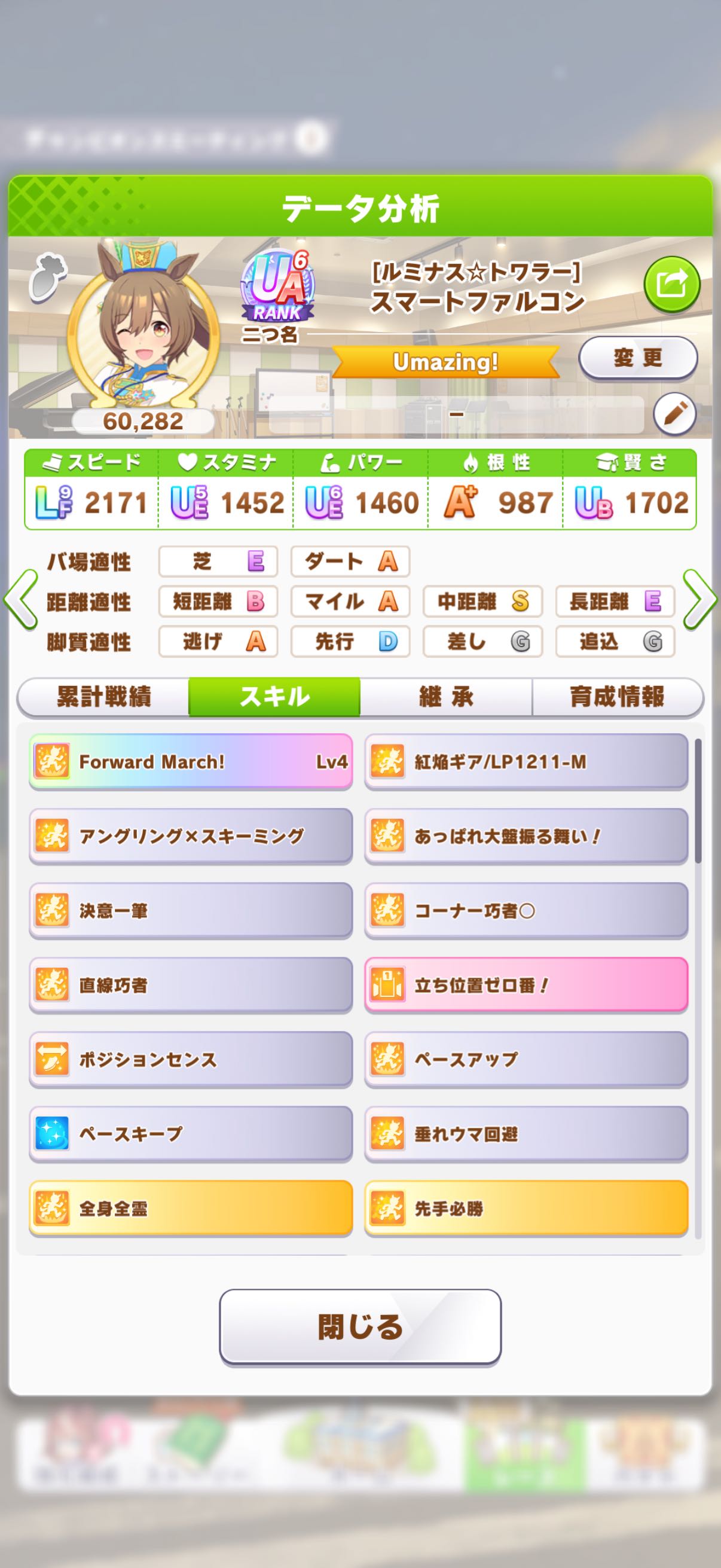721x1568 pixels.
Task: Switch to the 育成情報 tab
Action: pos(617,697)
